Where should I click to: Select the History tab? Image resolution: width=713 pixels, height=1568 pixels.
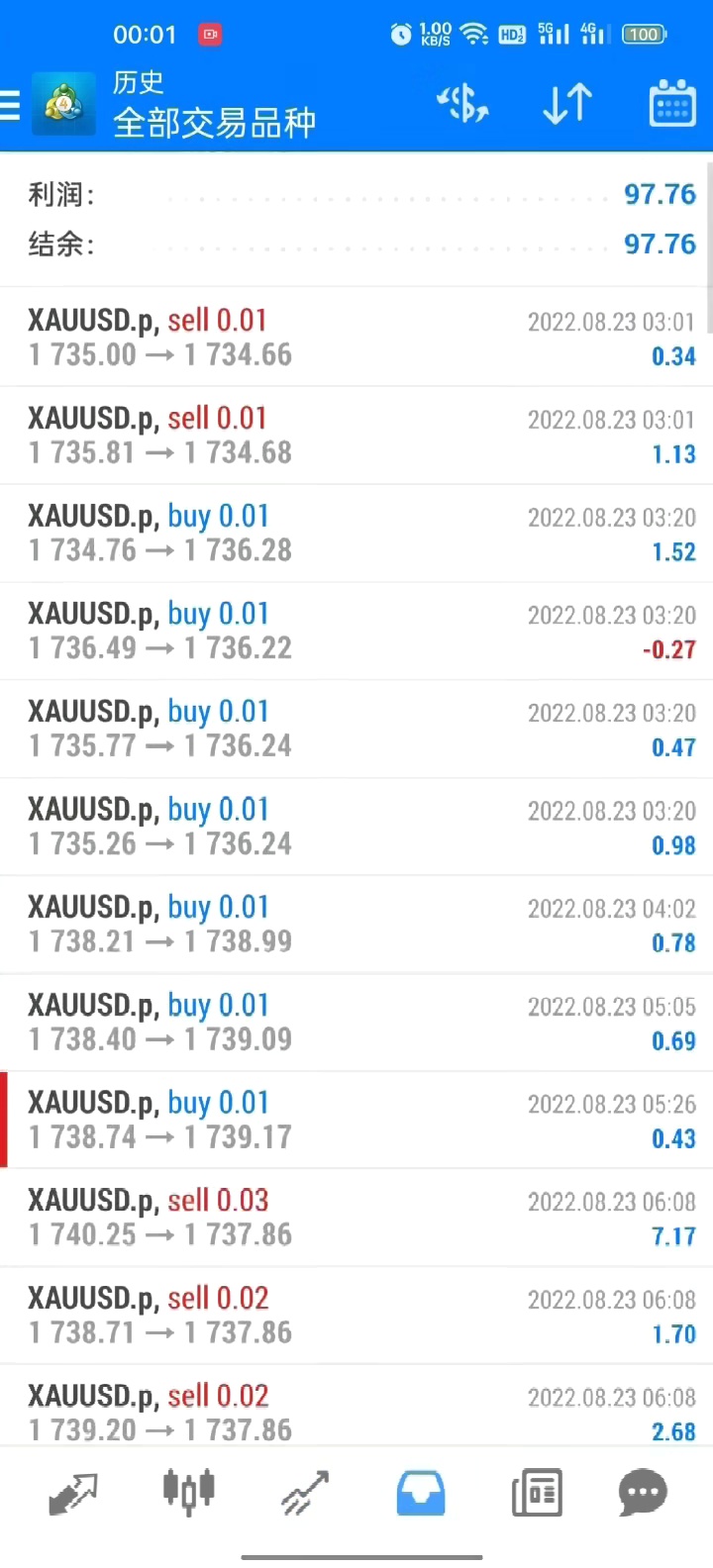tap(421, 1493)
